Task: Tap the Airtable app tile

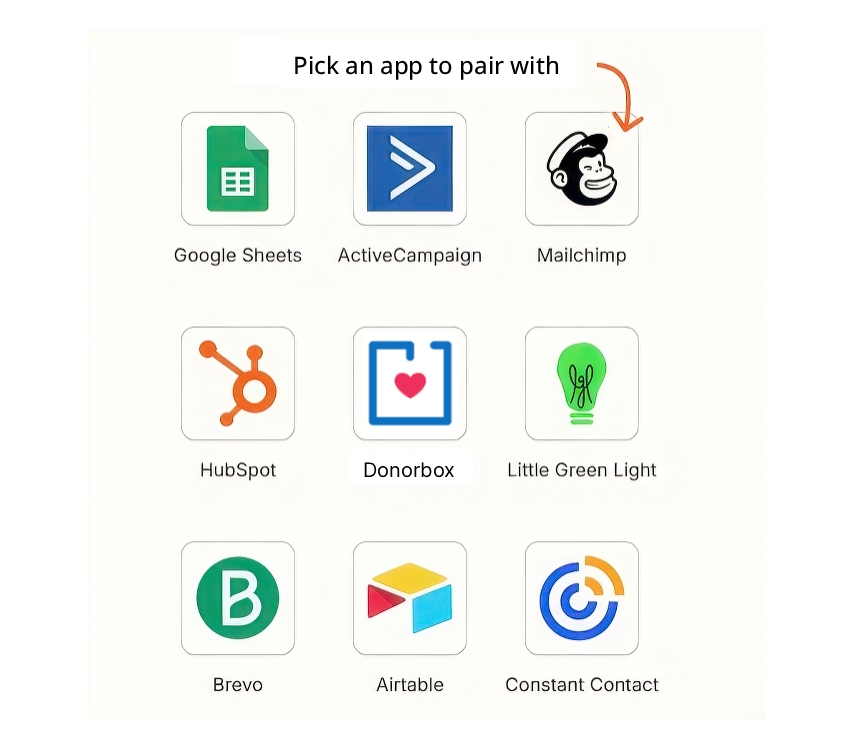Action: pyautogui.click(x=410, y=598)
